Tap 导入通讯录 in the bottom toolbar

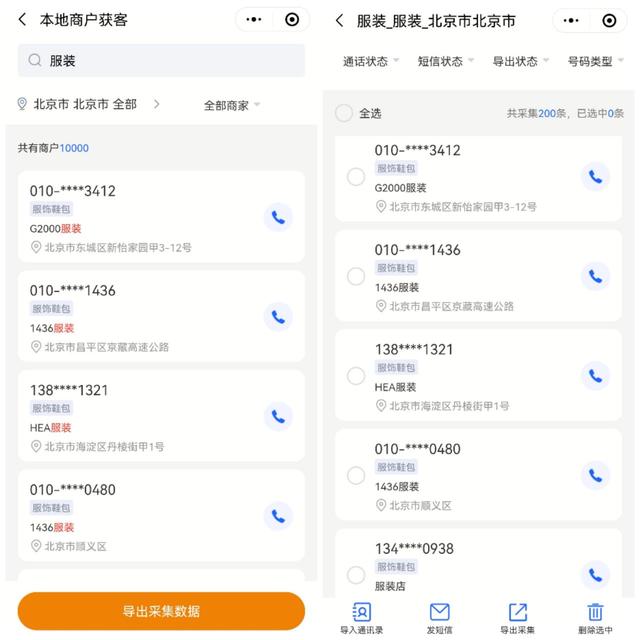(x=362, y=619)
